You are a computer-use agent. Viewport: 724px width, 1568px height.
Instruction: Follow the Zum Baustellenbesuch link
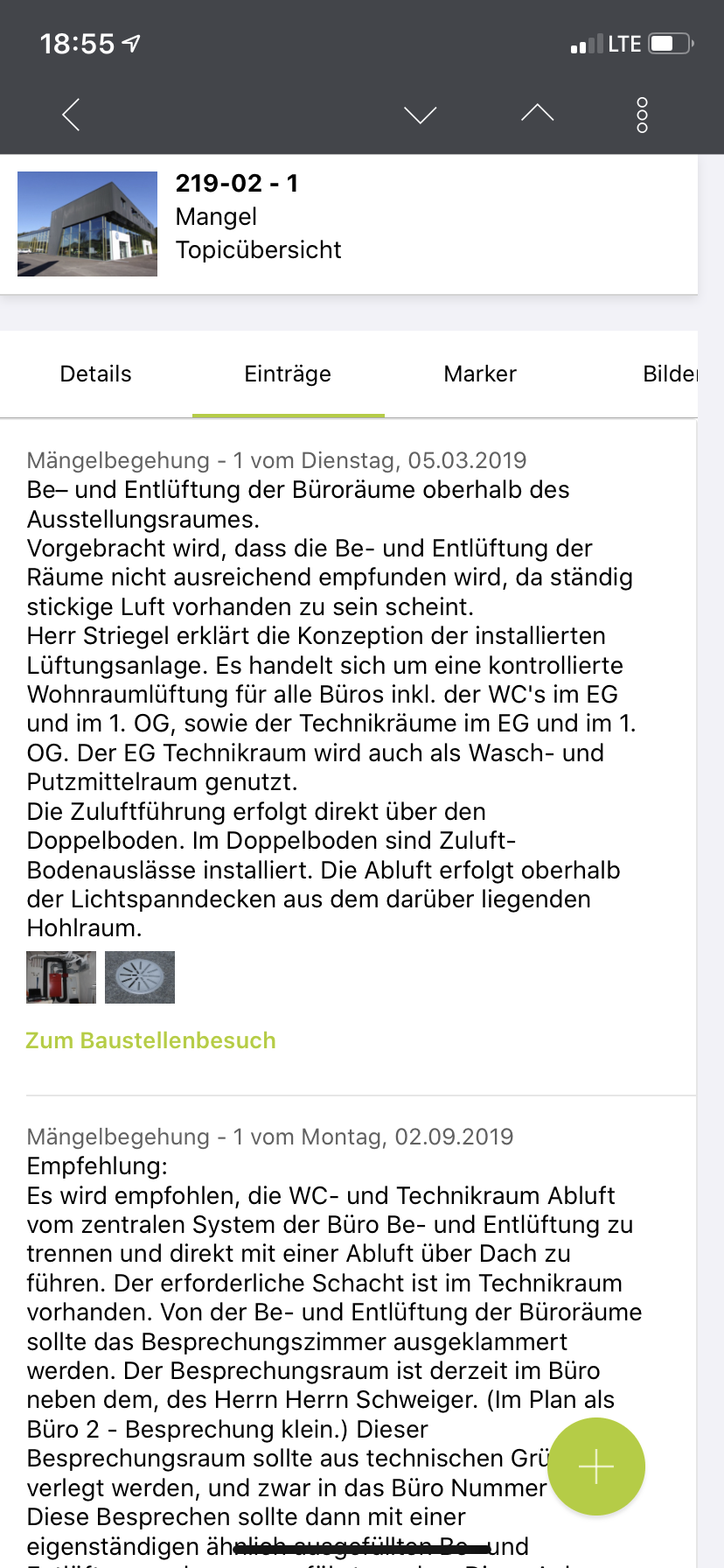(150, 1040)
